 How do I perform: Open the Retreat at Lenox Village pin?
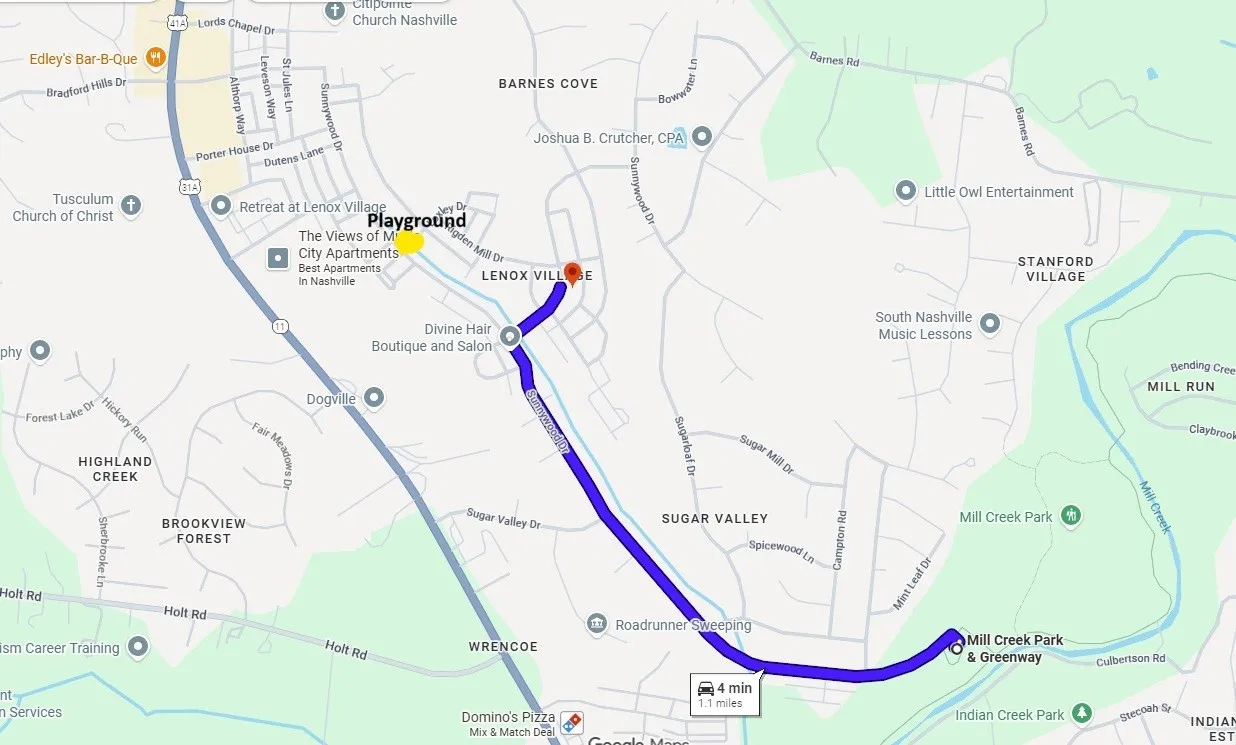pos(222,206)
